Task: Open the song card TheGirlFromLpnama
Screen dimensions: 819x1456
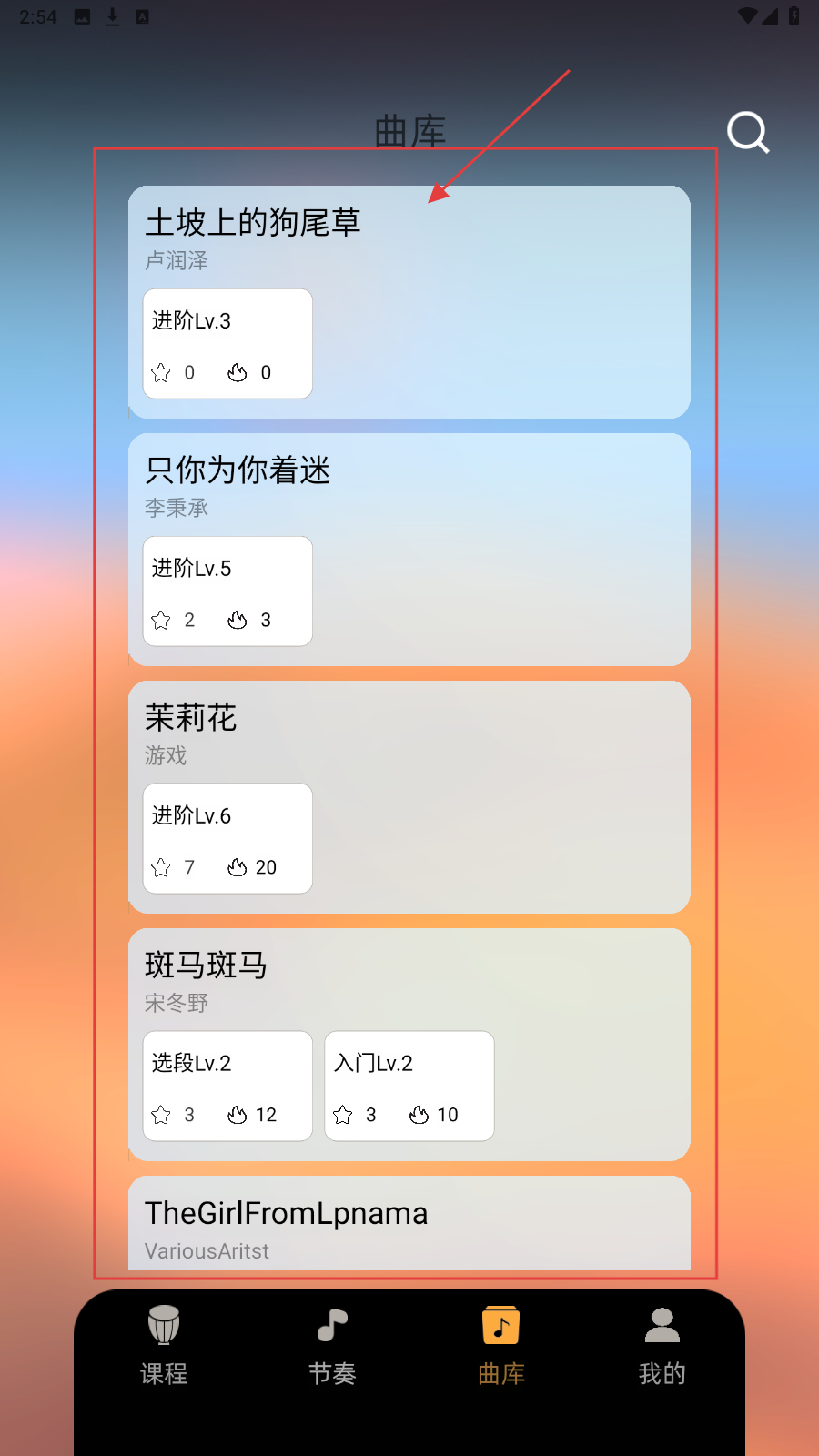Action: click(x=409, y=1224)
